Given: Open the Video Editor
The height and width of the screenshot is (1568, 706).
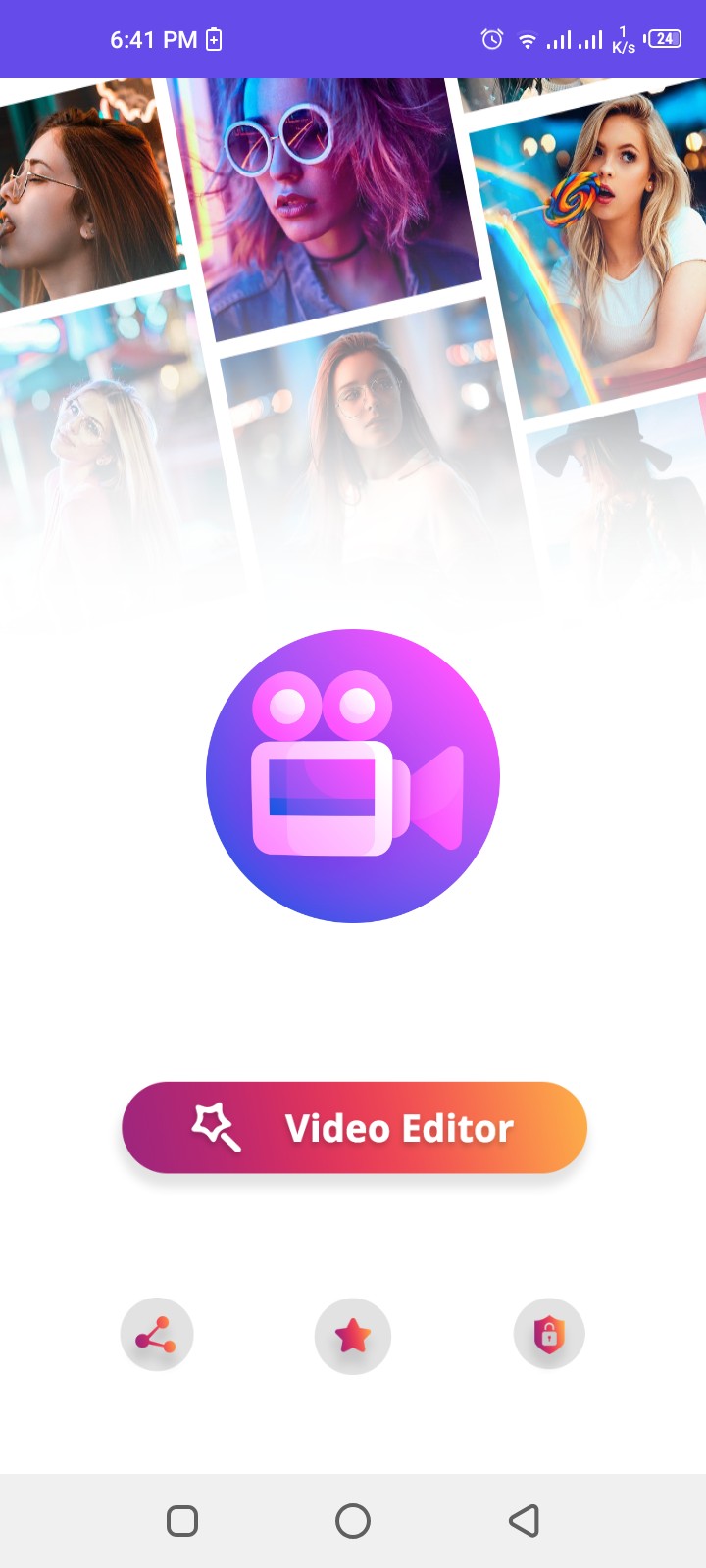Looking at the screenshot, I should (354, 1128).
